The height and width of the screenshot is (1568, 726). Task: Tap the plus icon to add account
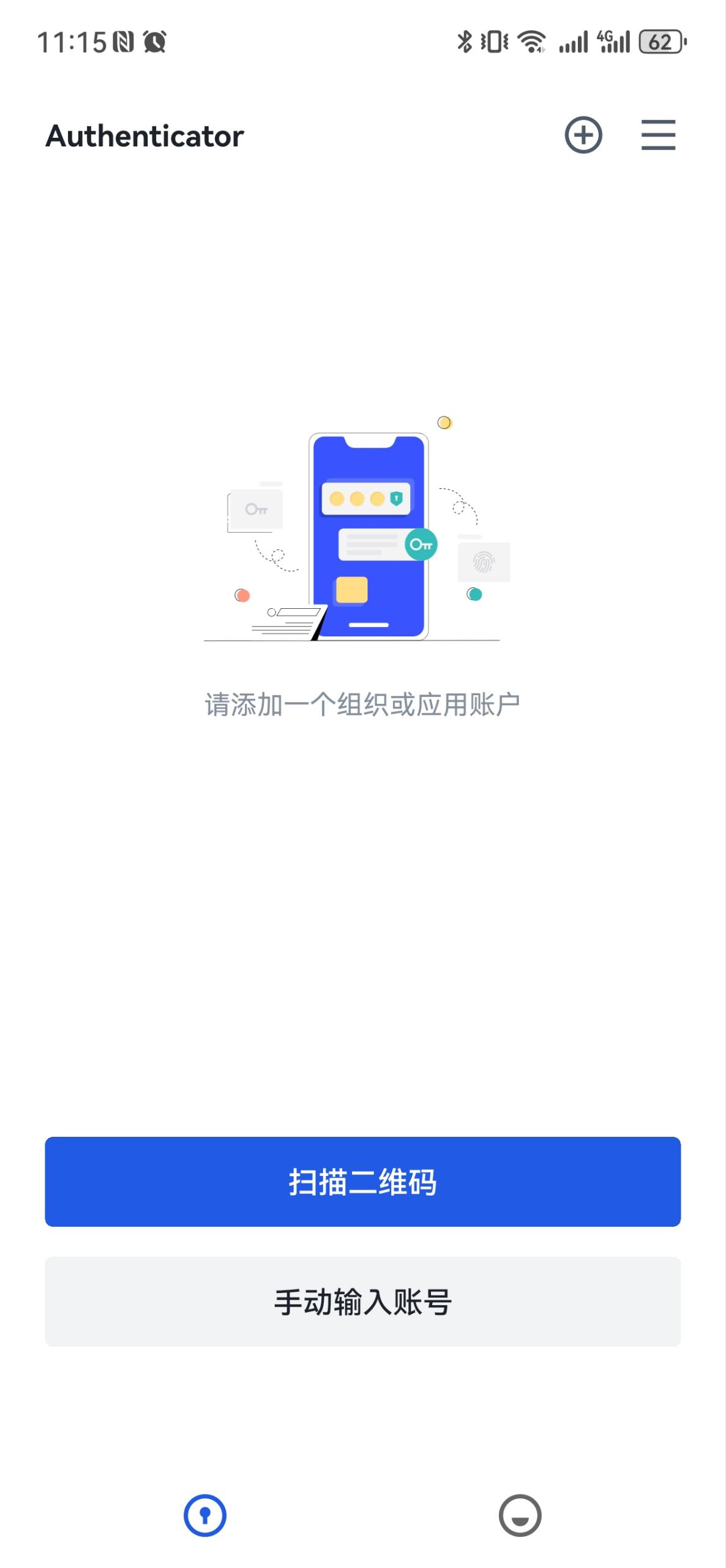[583, 135]
